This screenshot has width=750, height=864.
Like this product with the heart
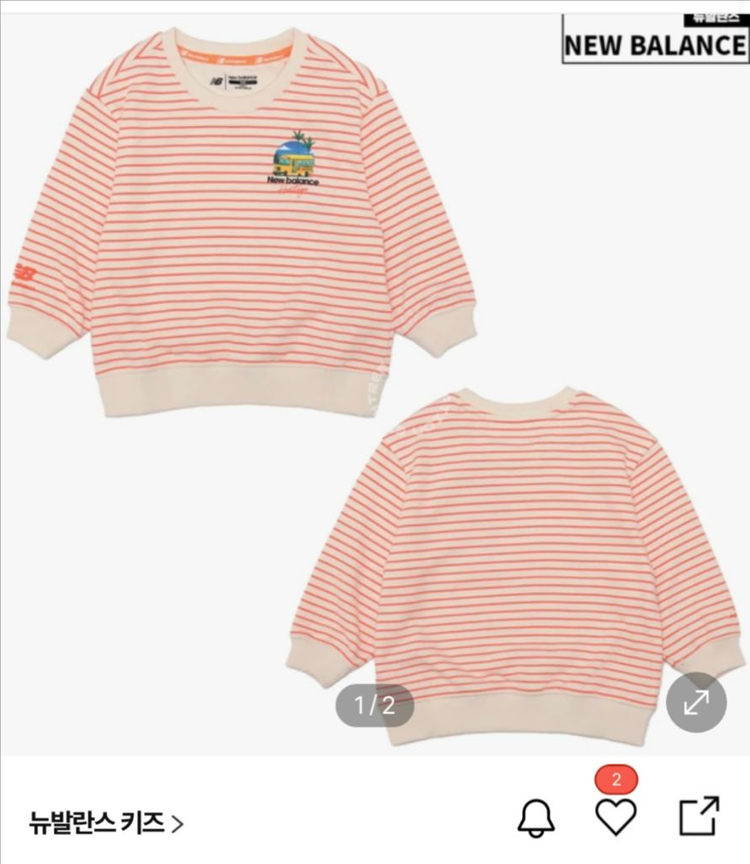click(x=616, y=817)
